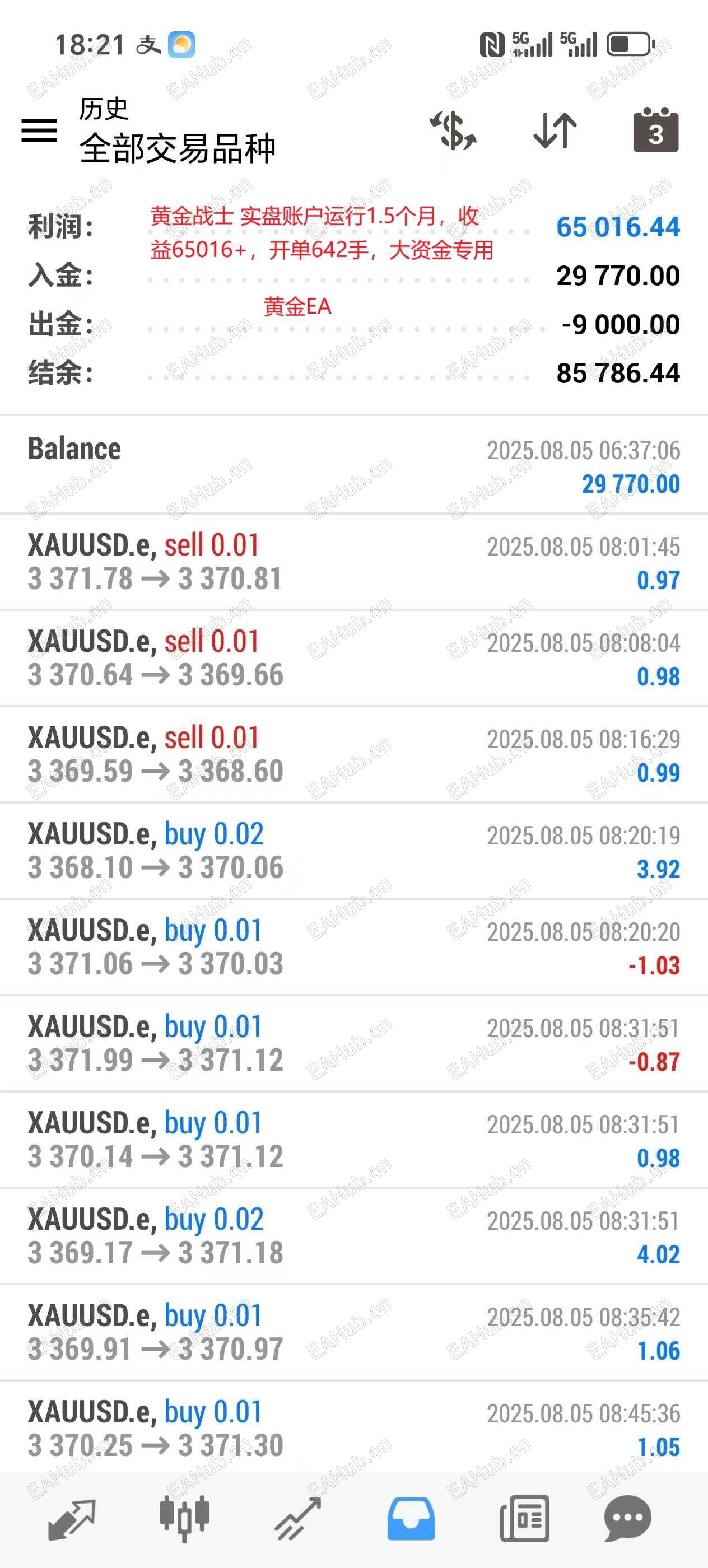Open the hamburger drawer menu
This screenshot has height=1568, width=708.
pyautogui.click(x=40, y=130)
